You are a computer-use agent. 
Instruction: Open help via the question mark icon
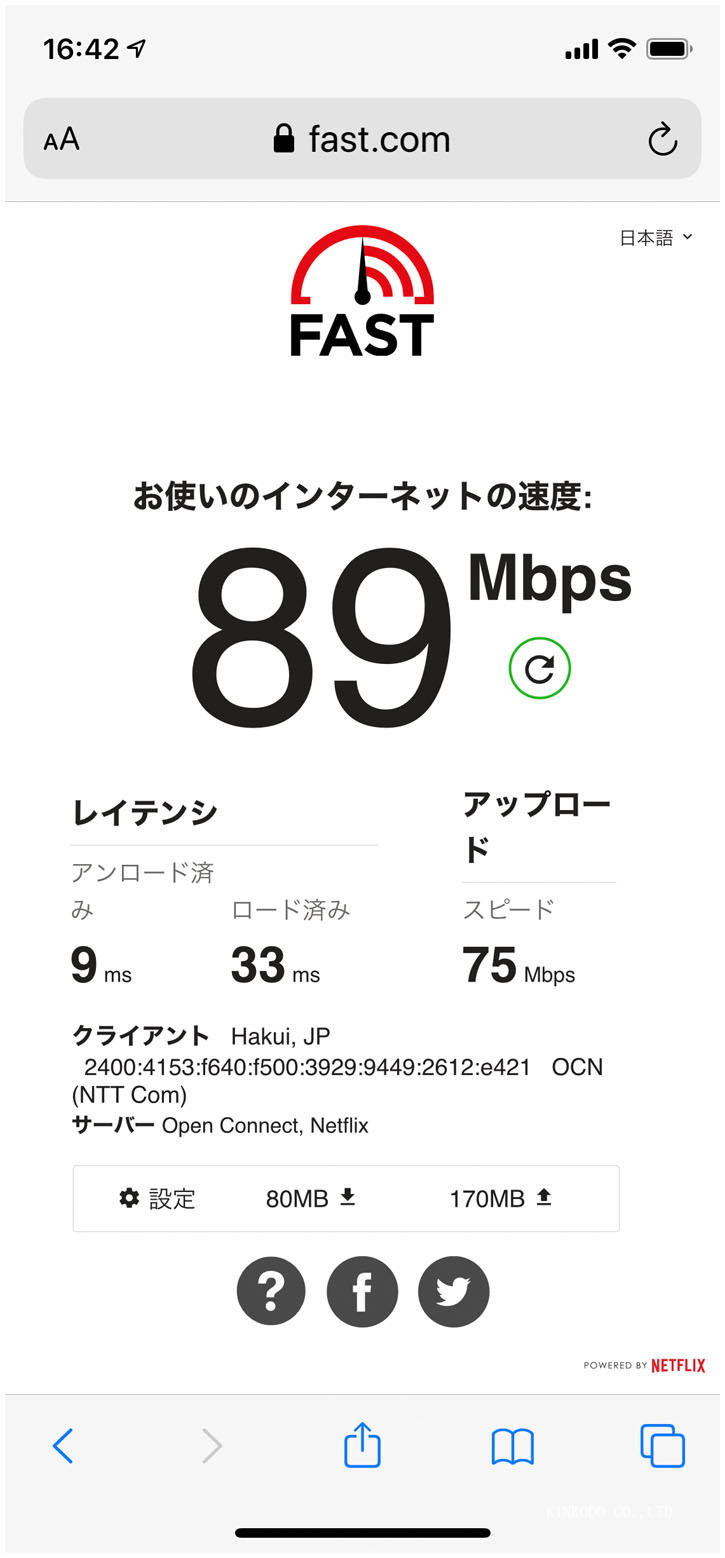(270, 1291)
